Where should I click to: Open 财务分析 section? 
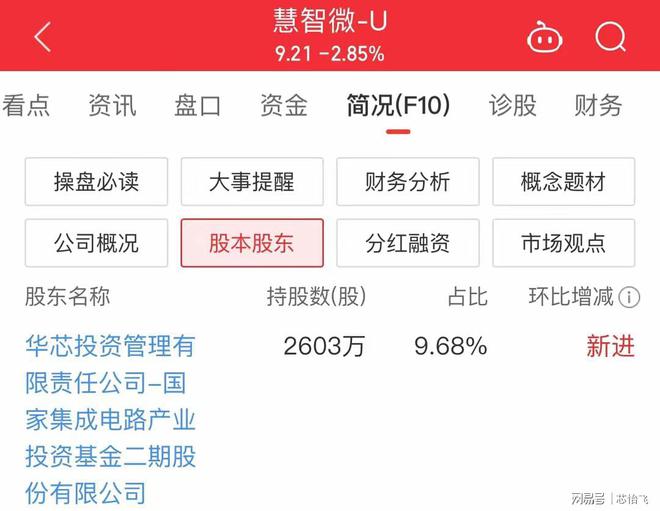point(408,182)
